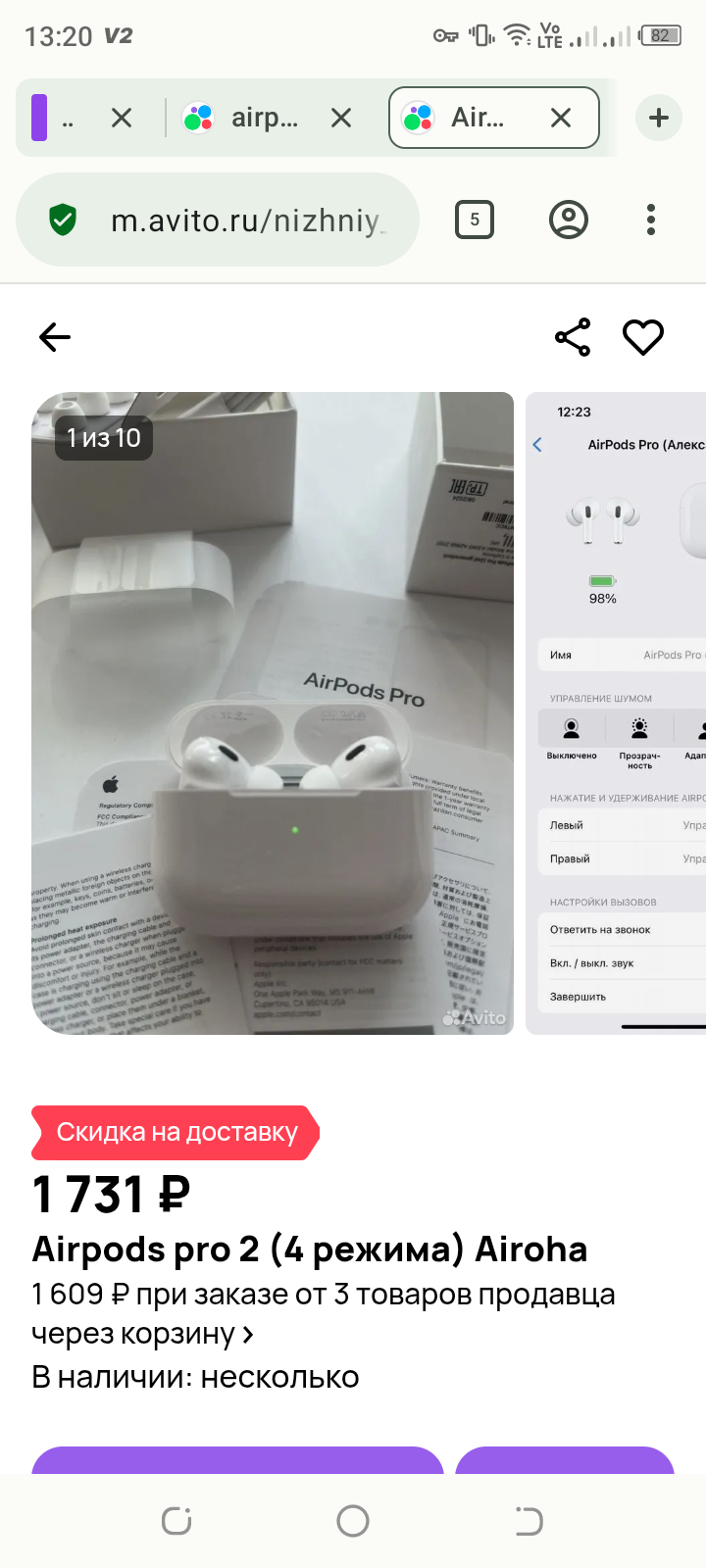Share this Airpods listing
The image size is (706, 1568).
(573, 337)
